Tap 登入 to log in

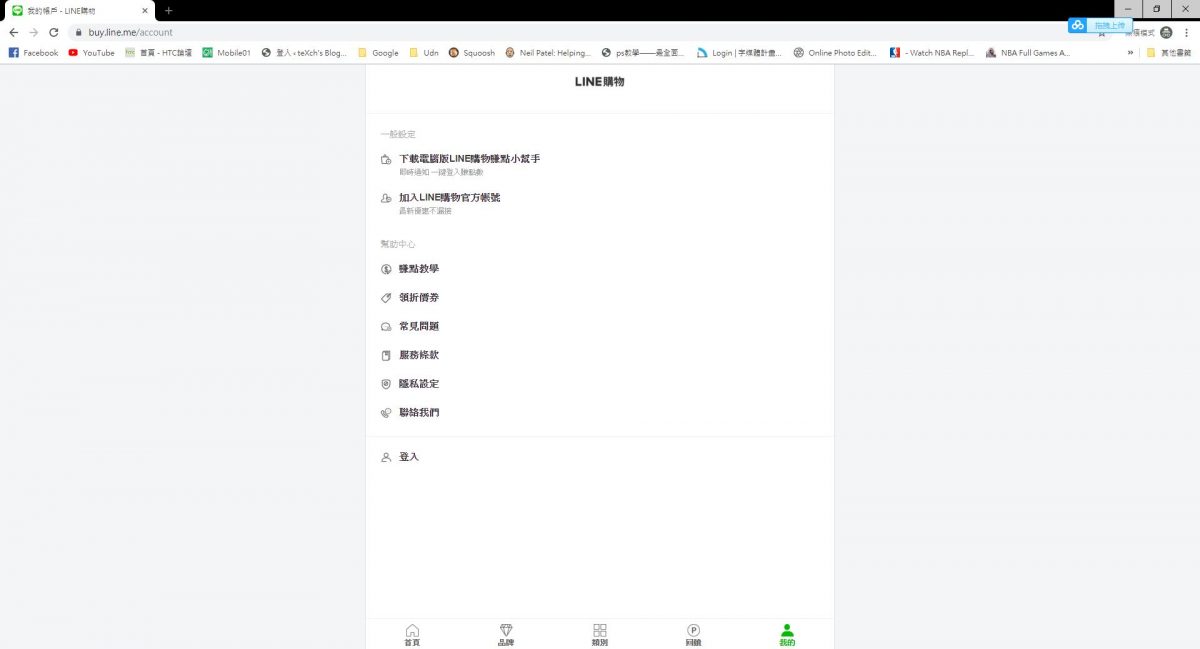coord(408,457)
